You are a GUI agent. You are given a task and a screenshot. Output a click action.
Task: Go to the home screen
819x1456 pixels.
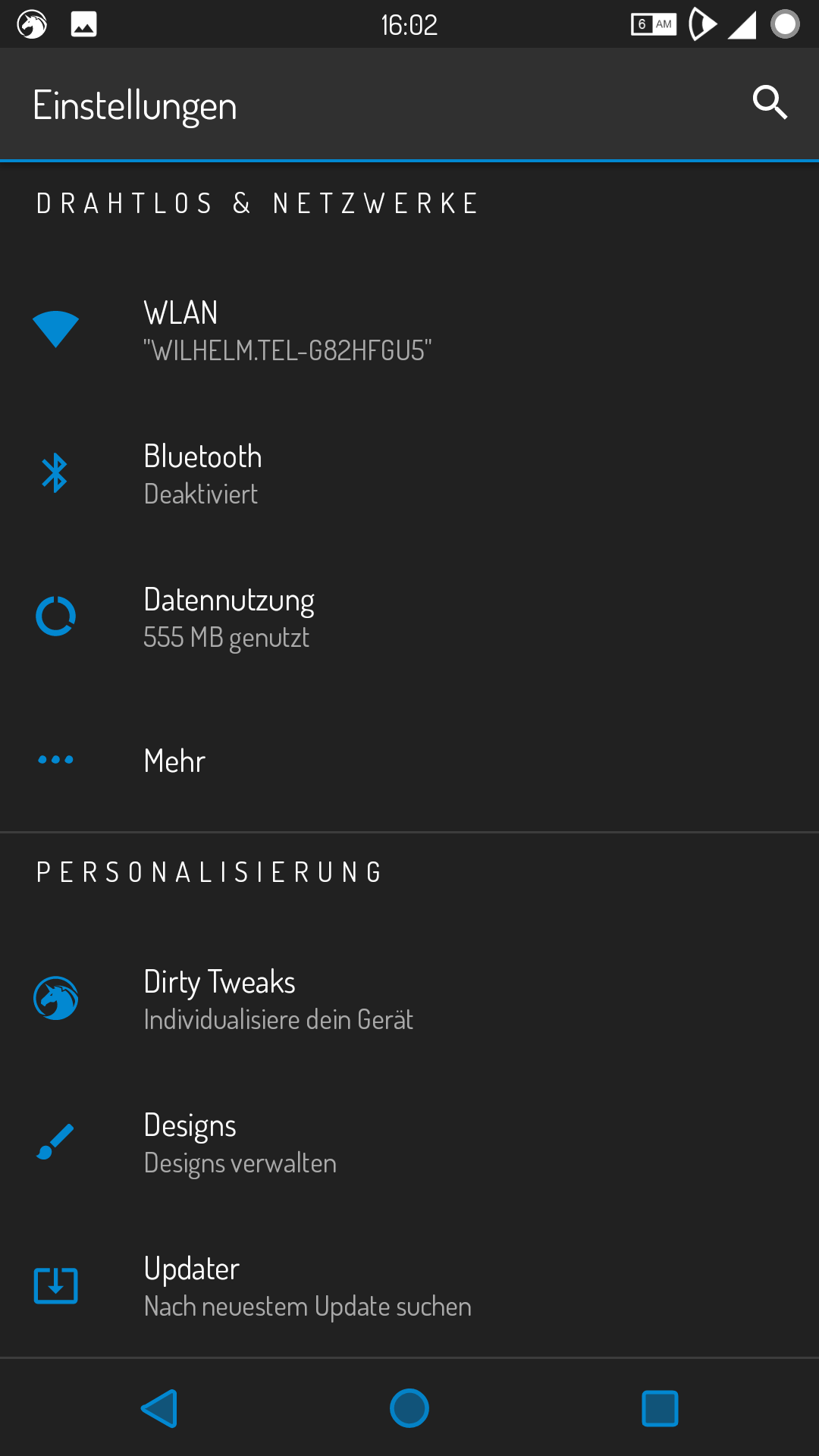(x=409, y=1409)
